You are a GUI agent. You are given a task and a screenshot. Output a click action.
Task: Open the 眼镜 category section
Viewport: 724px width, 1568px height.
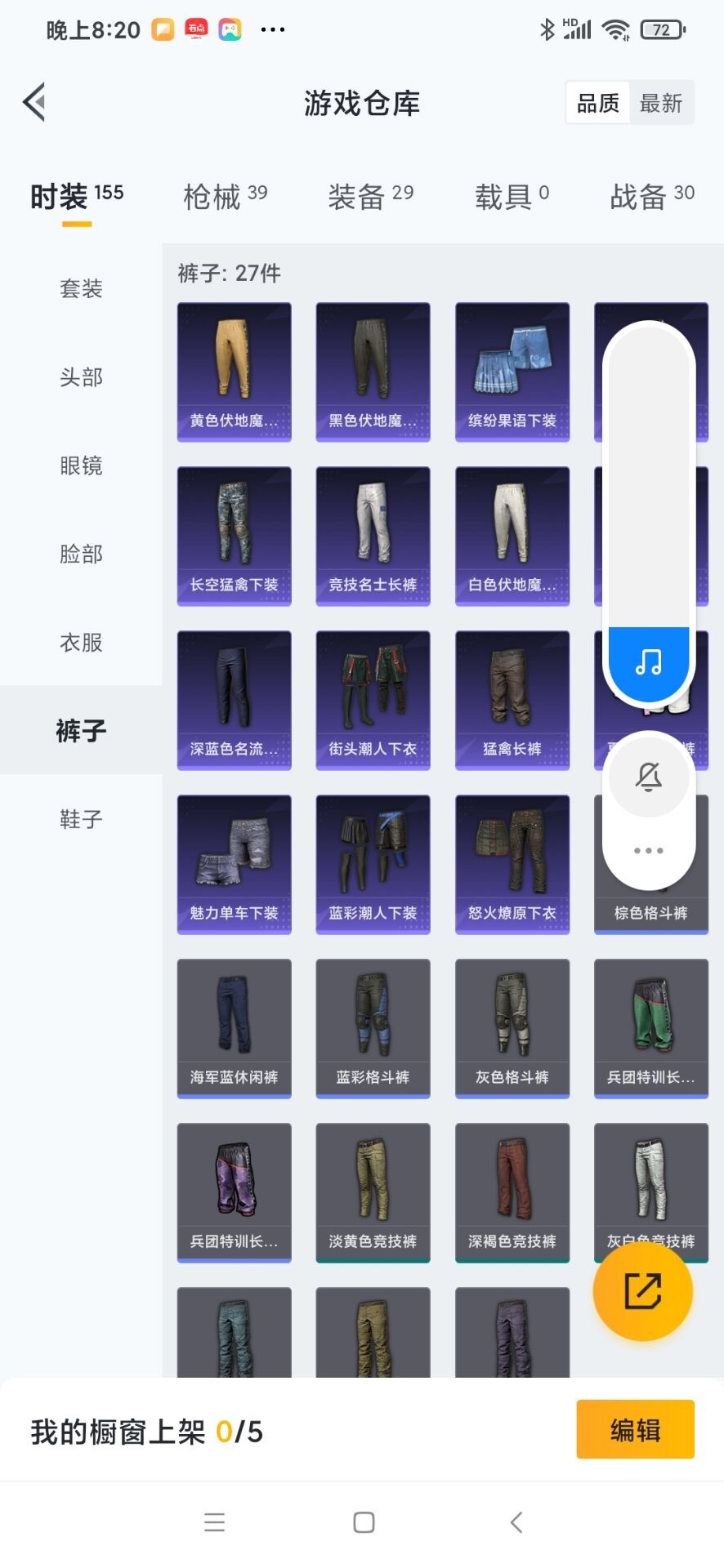81,465
